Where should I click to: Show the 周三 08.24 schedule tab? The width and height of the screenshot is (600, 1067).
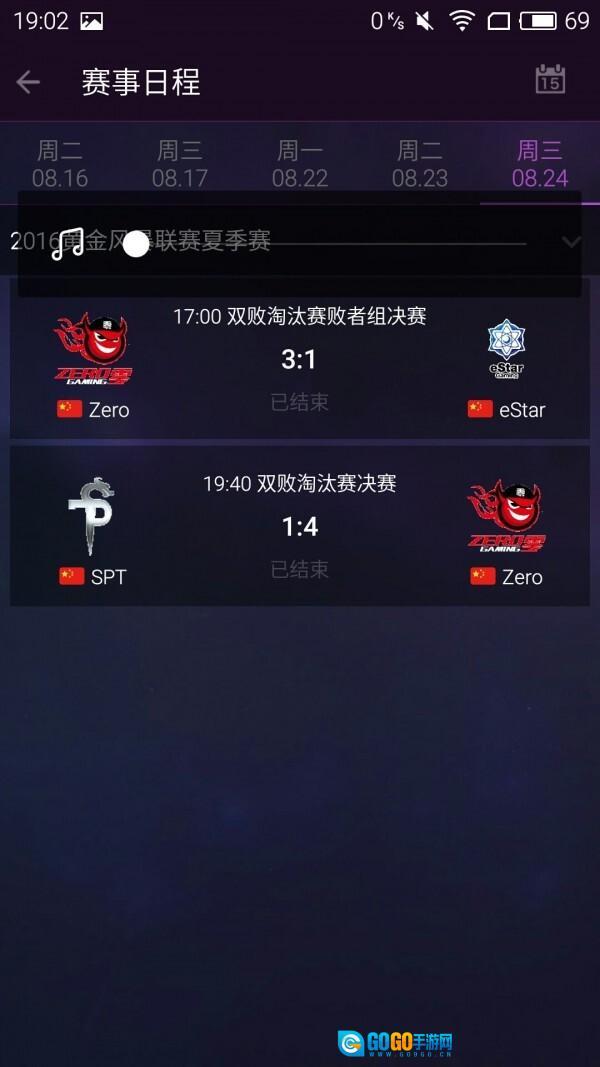tap(540, 164)
